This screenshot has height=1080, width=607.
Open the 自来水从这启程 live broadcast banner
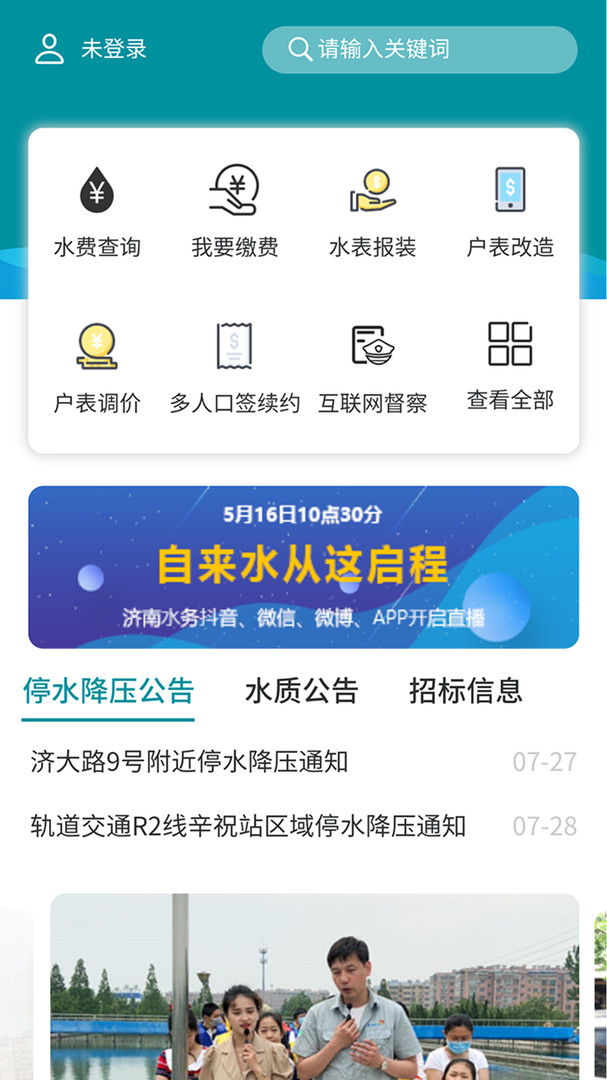click(x=303, y=567)
